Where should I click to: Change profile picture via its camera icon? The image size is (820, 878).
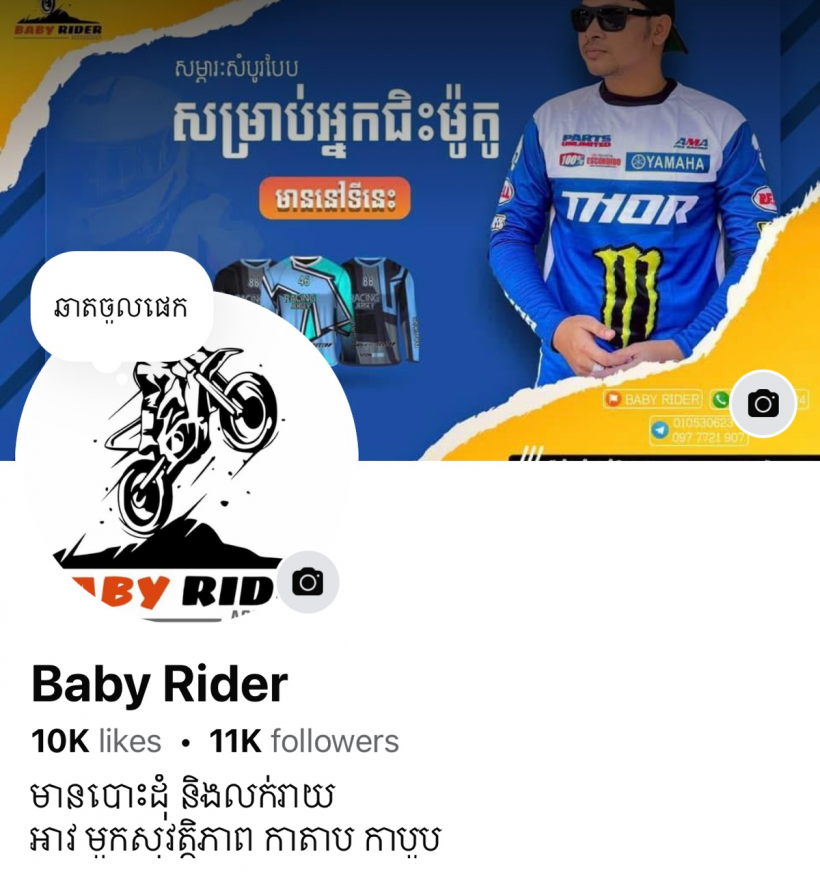click(x=308, y=582)
